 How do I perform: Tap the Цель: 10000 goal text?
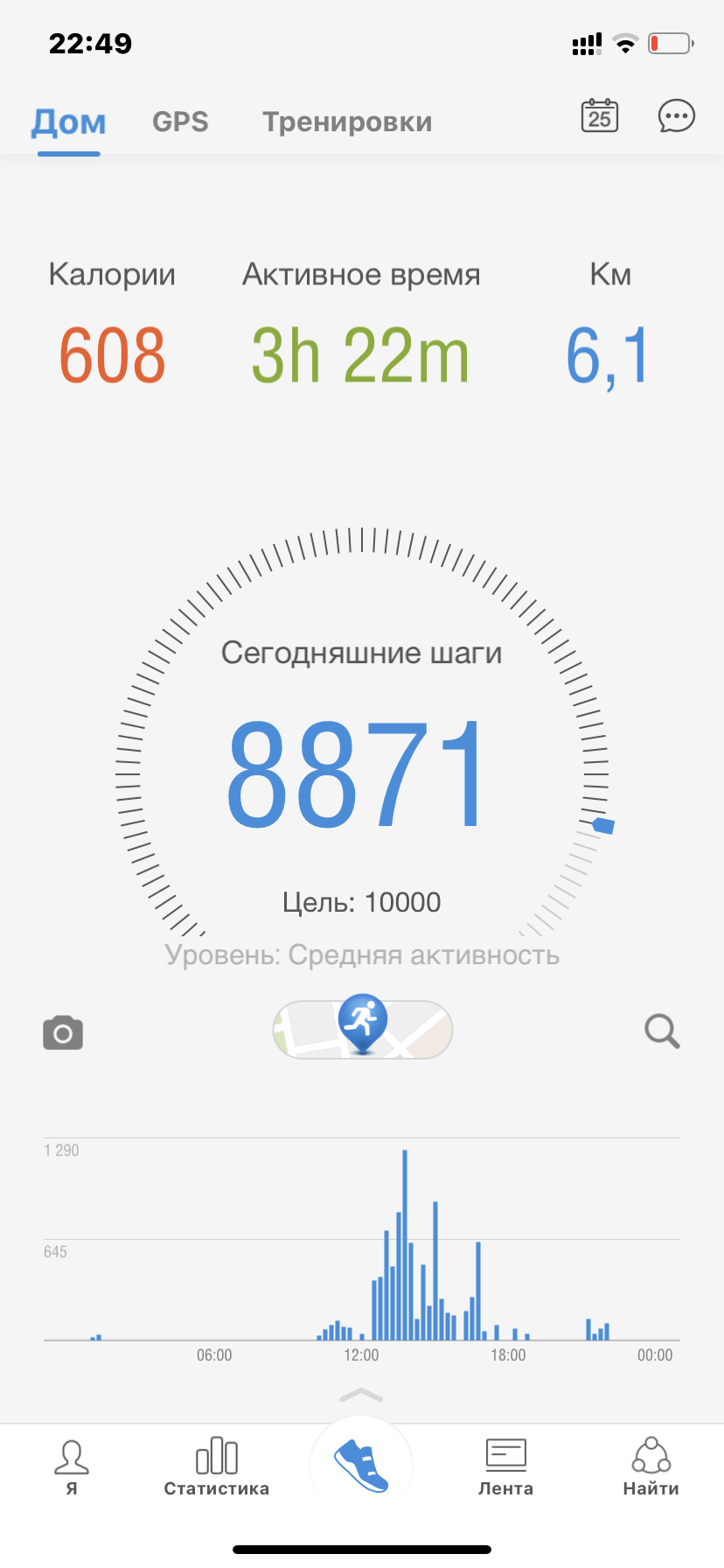(361, 902)
